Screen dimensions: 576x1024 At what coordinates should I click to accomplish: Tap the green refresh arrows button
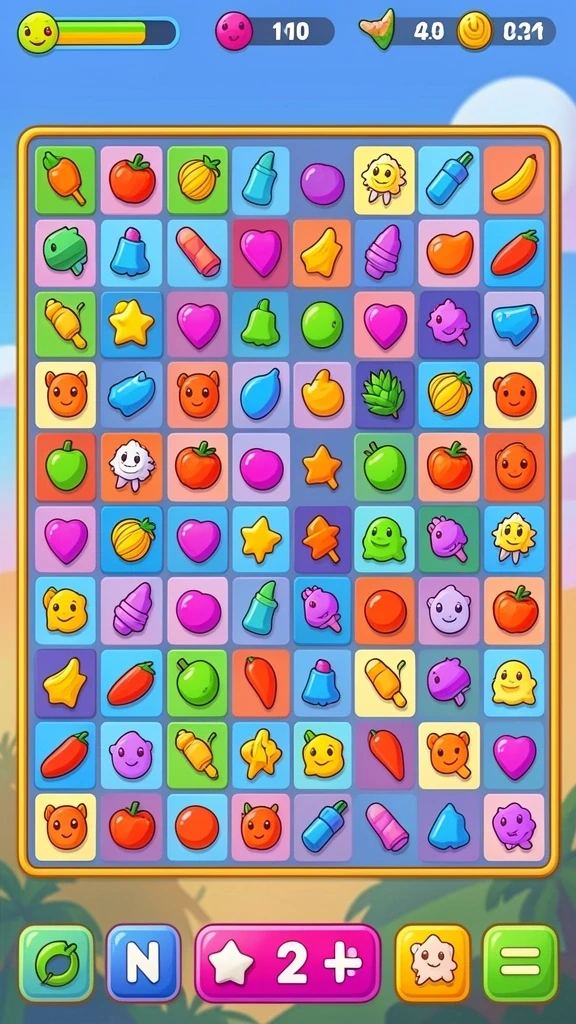pyautogui.click(x=56, y=963)
